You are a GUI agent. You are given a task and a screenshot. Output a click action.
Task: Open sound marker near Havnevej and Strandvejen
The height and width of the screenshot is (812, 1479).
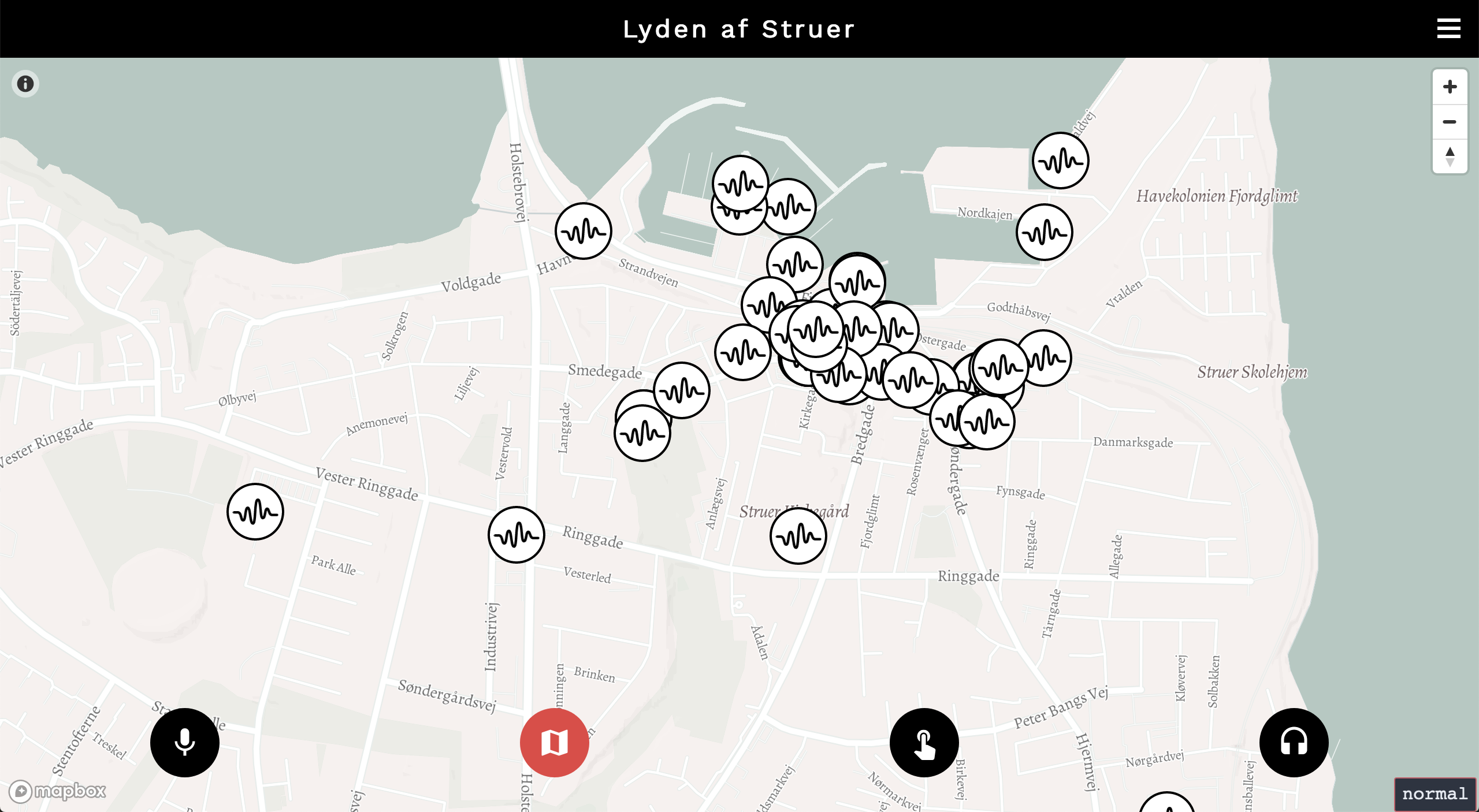click(584, 231)
